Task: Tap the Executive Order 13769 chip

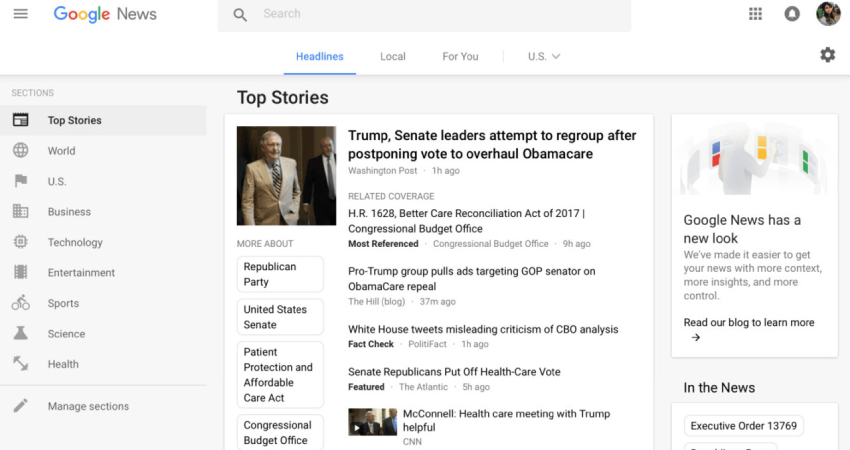Action: point(743,426)
